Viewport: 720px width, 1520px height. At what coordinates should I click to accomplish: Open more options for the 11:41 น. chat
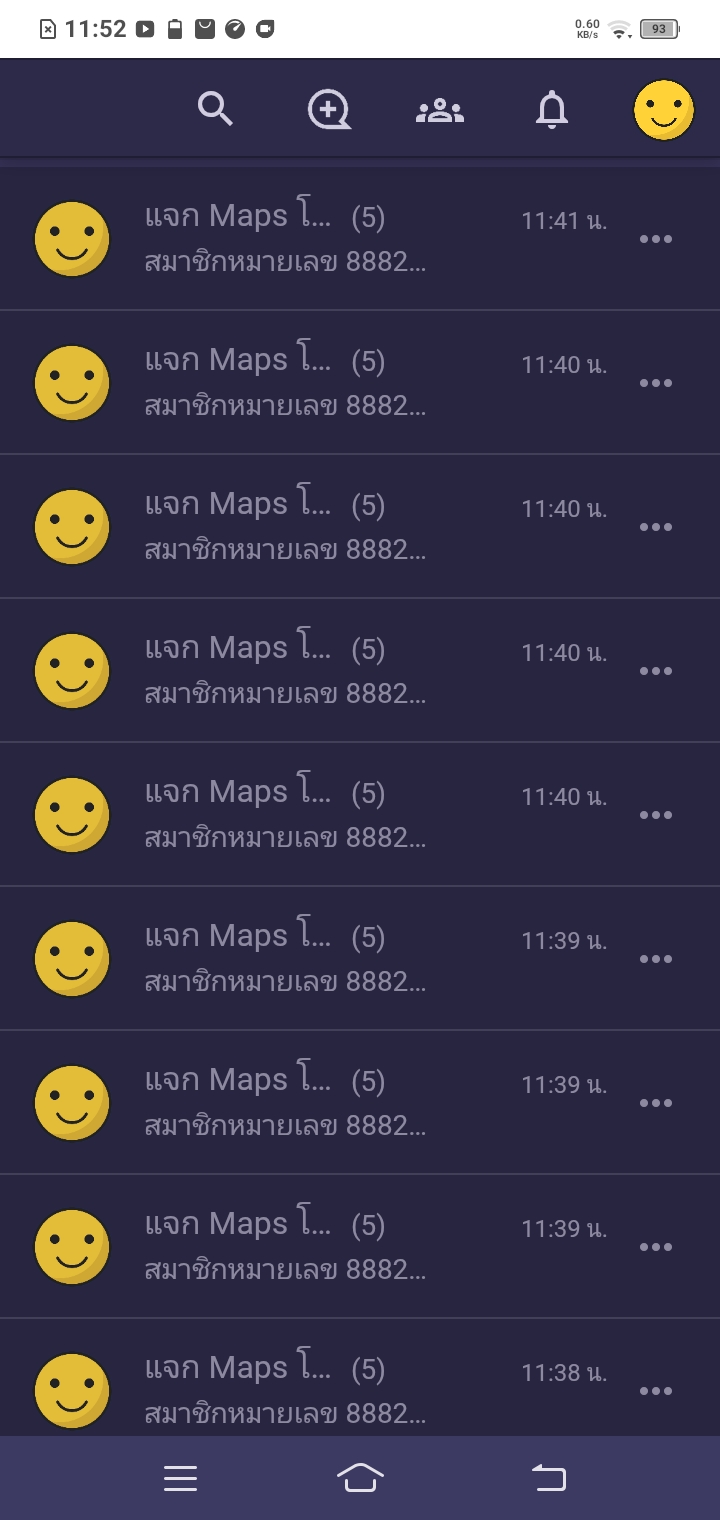pyautogui.click(x=655, y=239)
